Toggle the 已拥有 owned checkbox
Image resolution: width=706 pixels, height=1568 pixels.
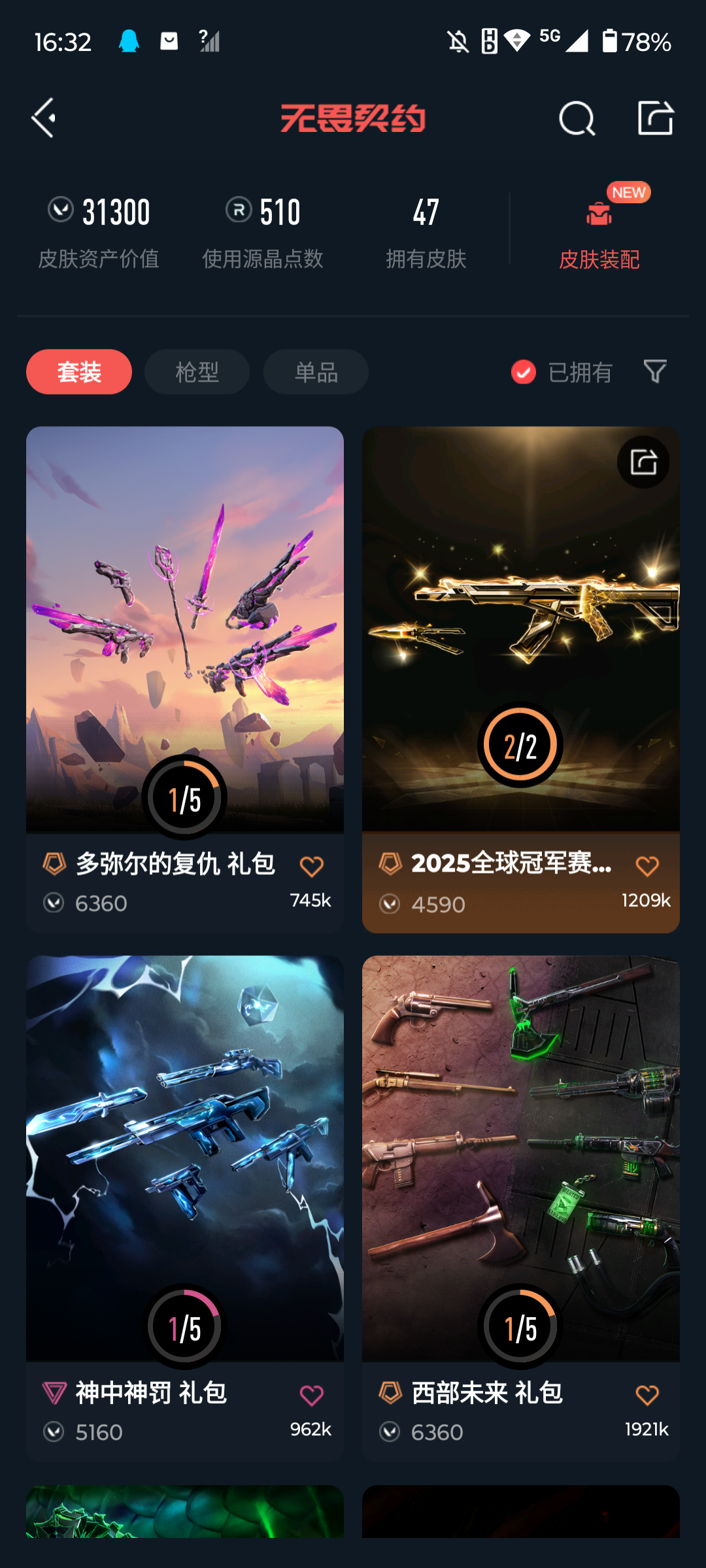pos(524,372)
